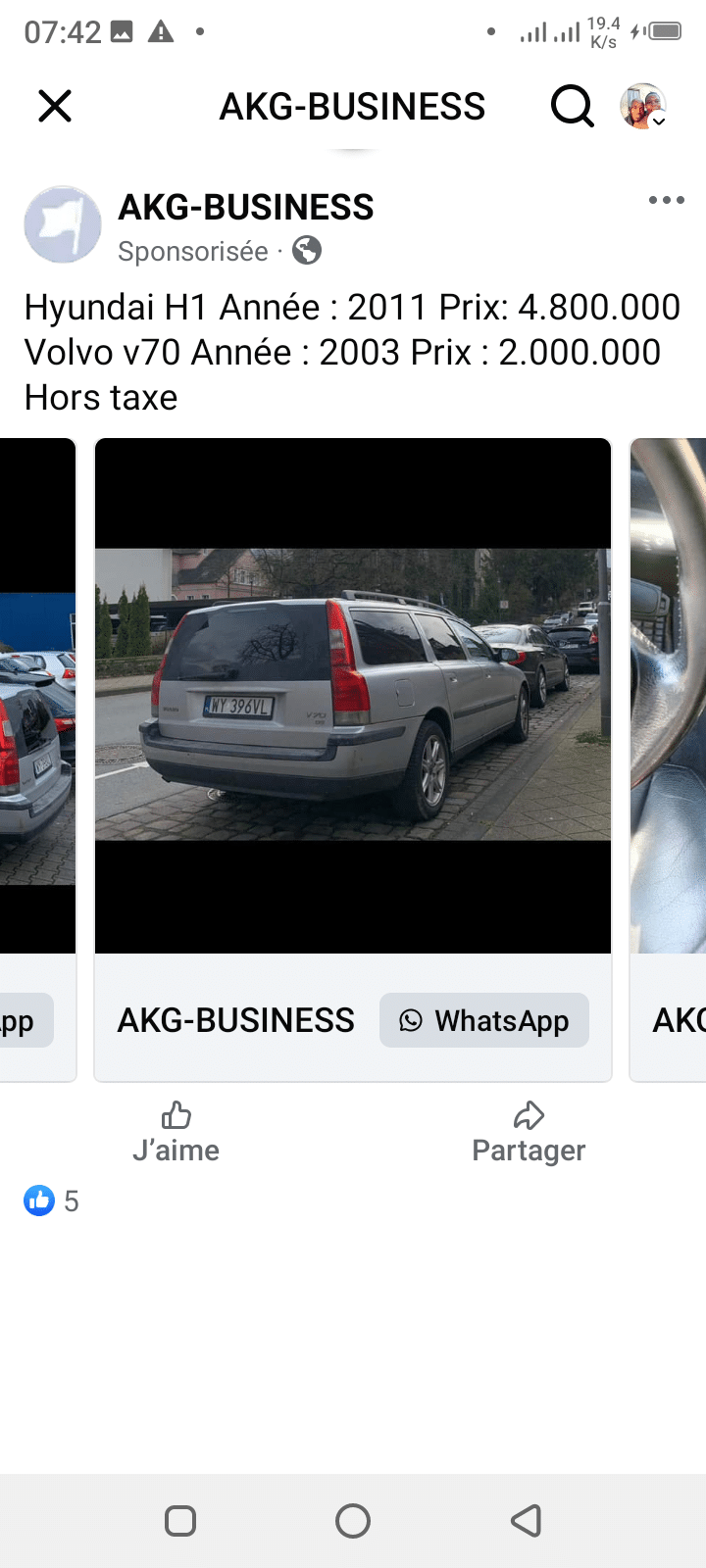The height and width of the screenshot is (1568, 706).
Task: Open AKG-BUSINESS page from post avatar
Action: click(63, 225)
